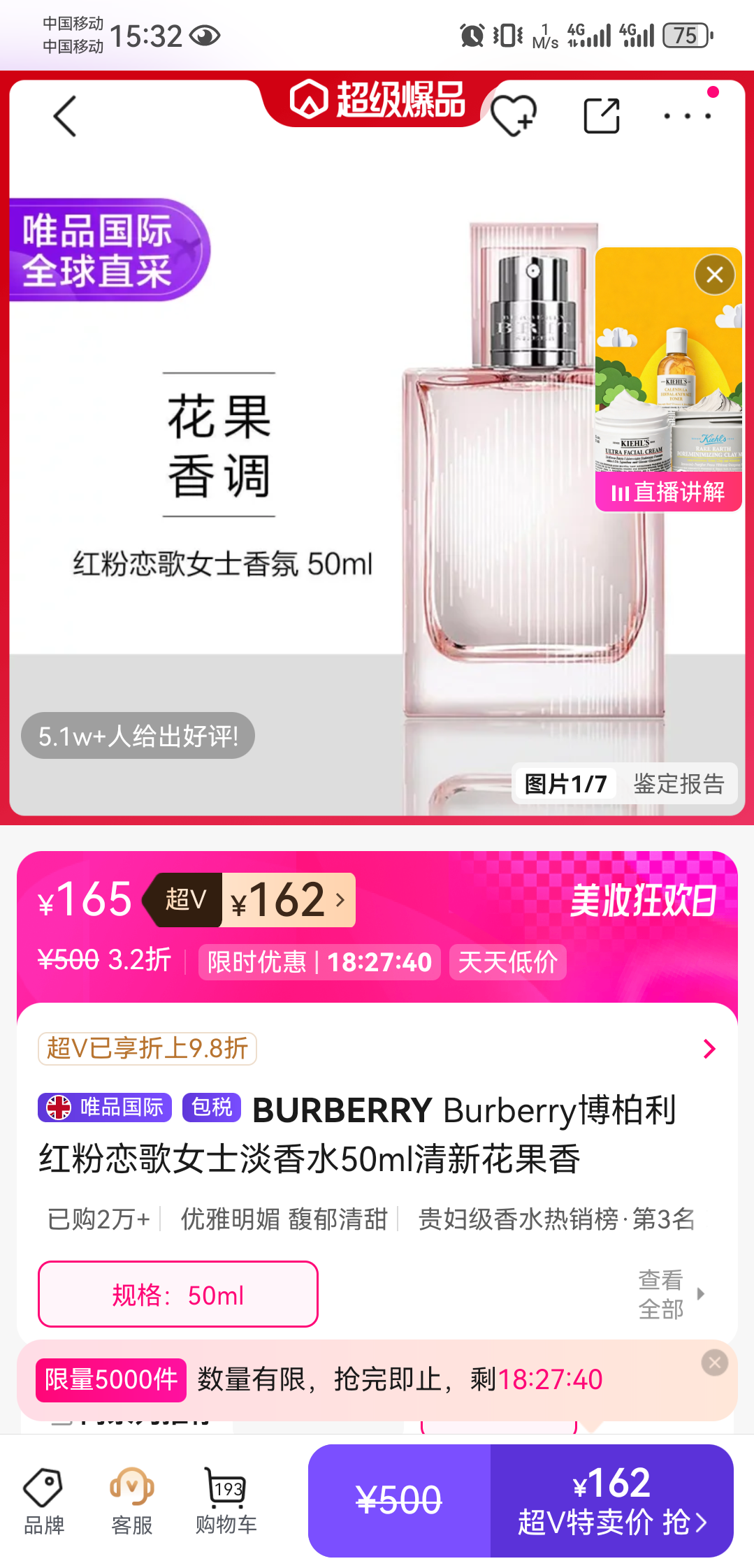Select the 规格 50ml specification
The image size is (754, 1568).
click(177, 1294)
